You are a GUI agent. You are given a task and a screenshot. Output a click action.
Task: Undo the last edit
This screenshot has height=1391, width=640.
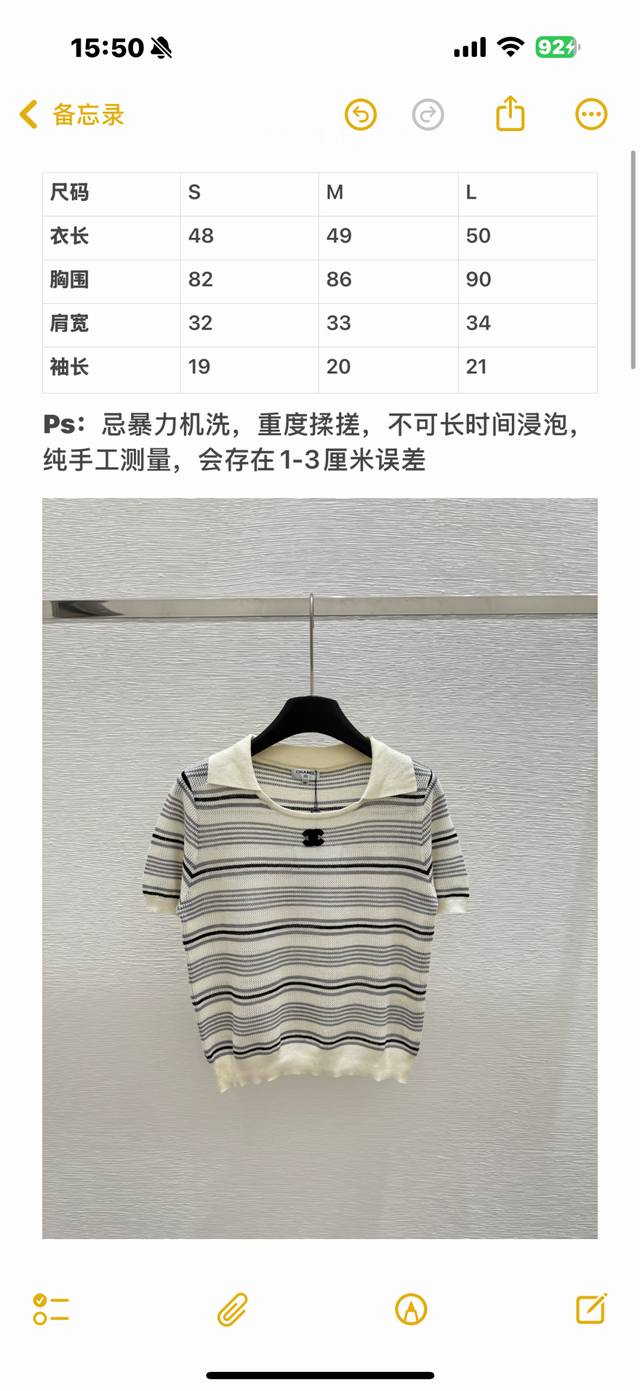click(x=360, y=115)
